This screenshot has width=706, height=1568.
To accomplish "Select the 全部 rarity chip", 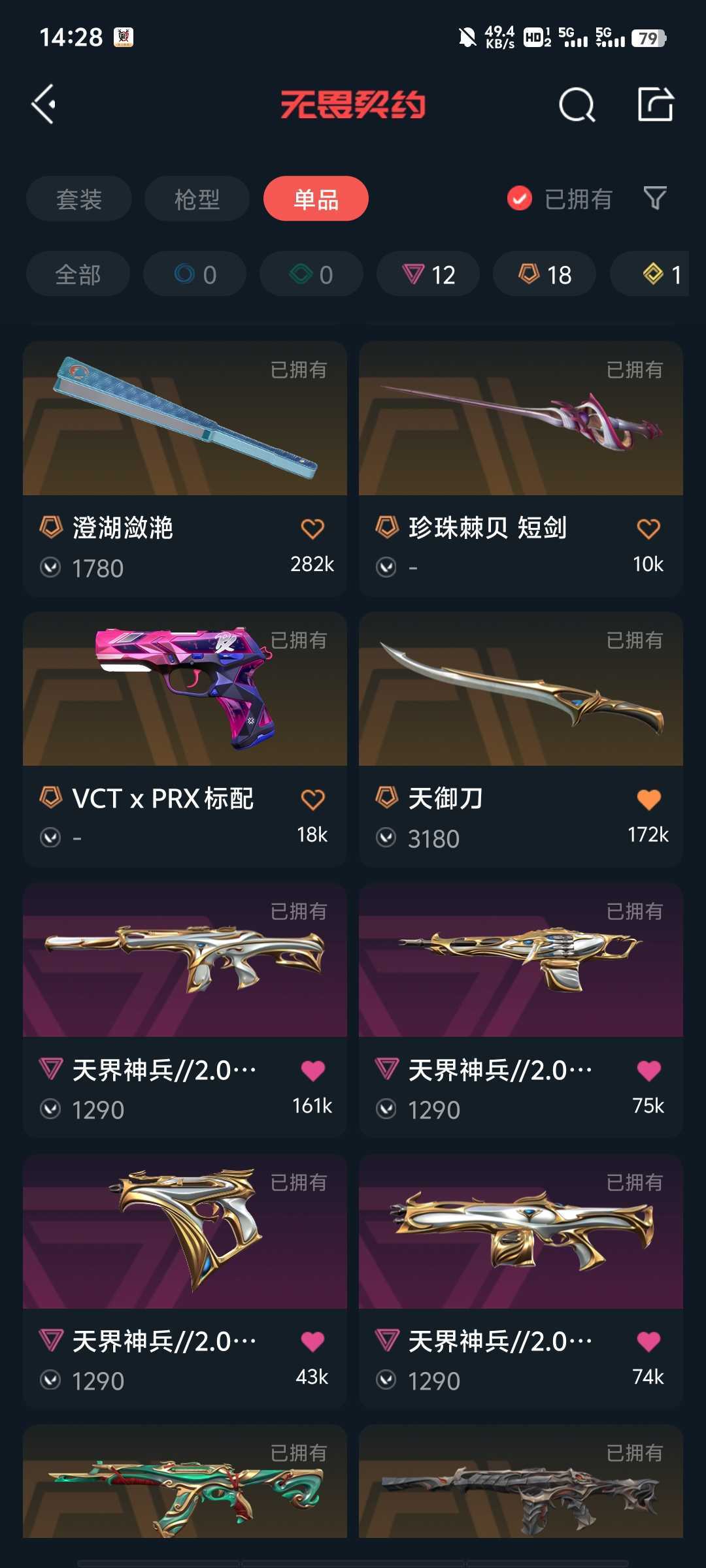I will point(78,274).
